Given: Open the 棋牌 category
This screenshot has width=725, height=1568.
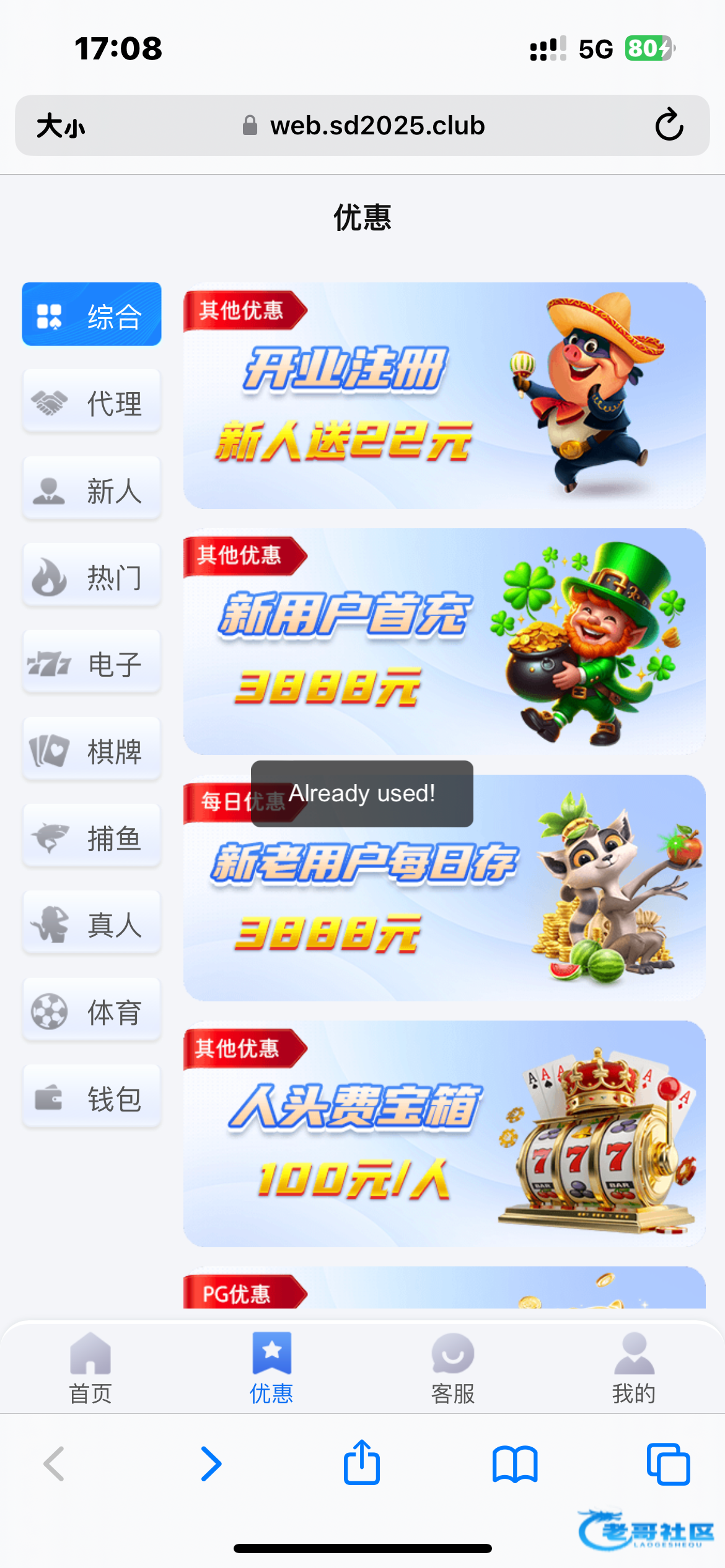Looking at the screenshot, I should point(92,750).
